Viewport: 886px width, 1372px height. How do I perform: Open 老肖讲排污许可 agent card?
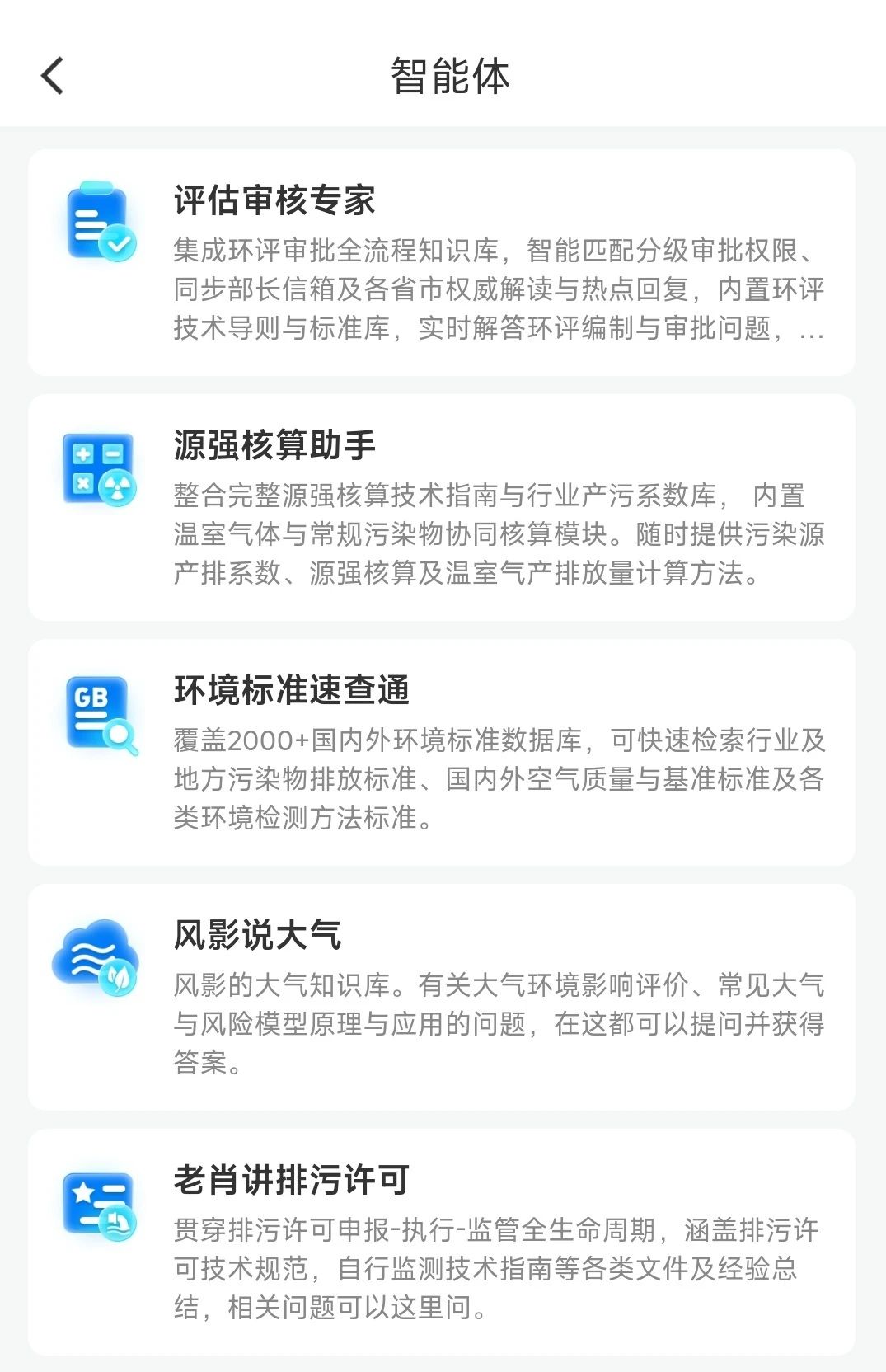click(x=442, y=1242)
